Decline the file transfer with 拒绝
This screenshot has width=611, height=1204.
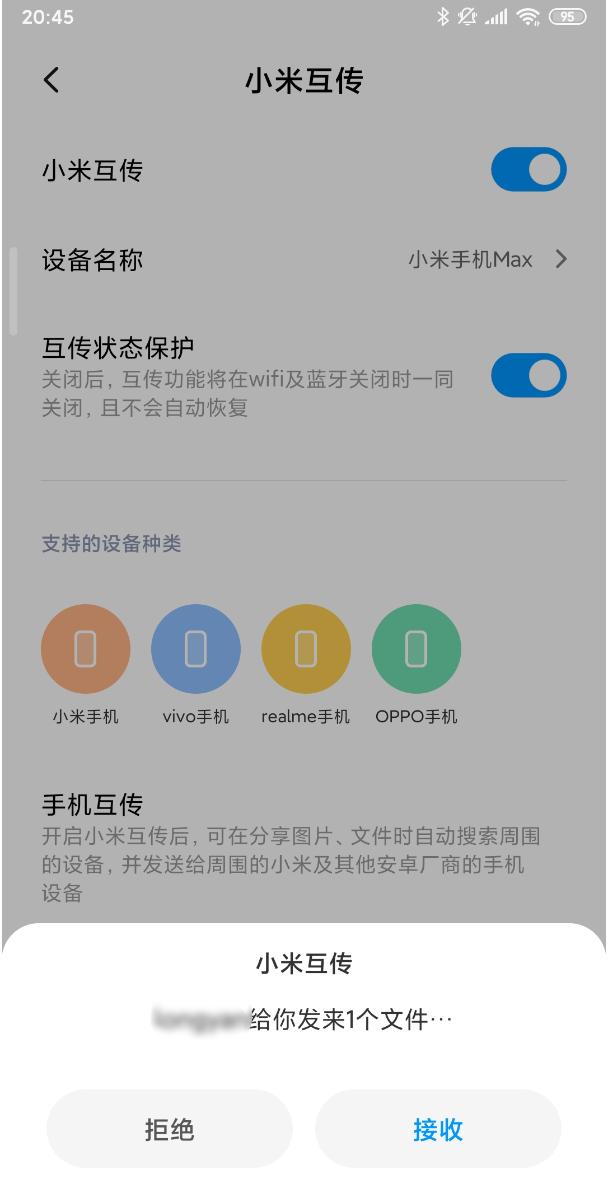point(169,1129)
